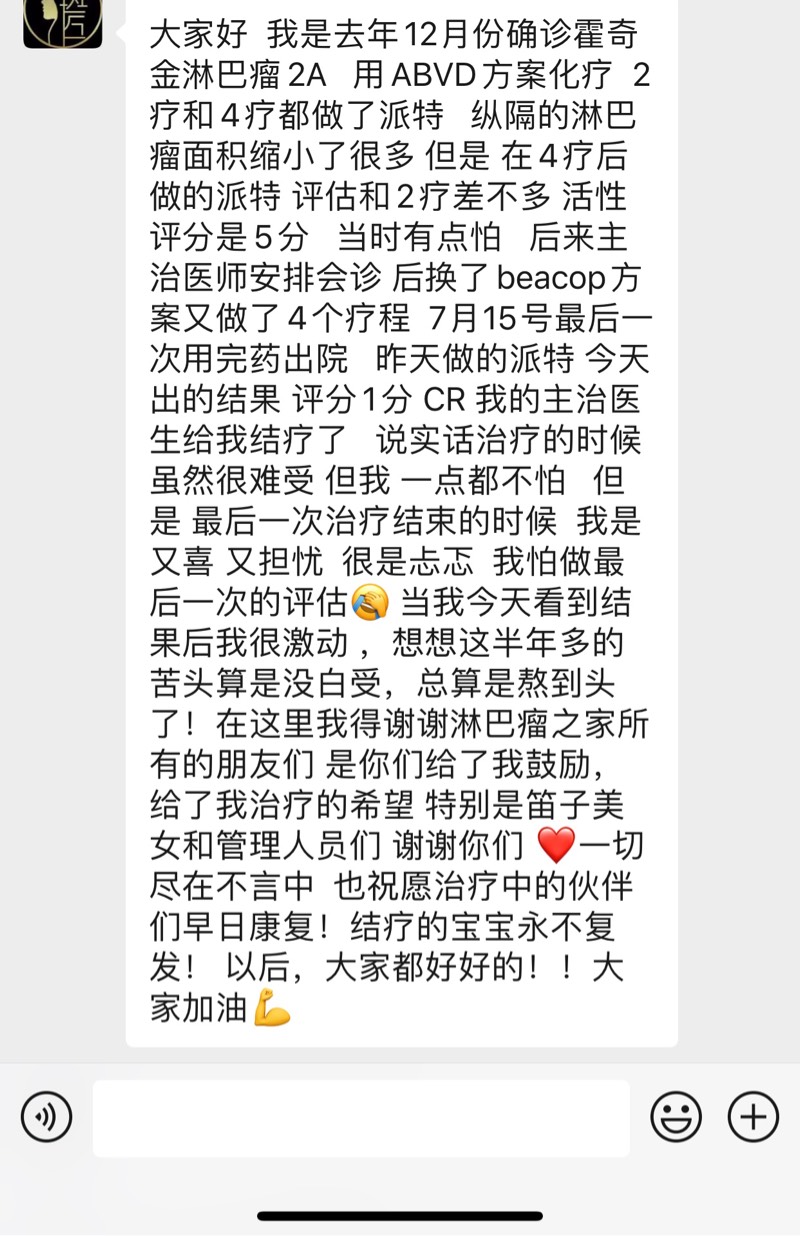Image resolution: width=800 pixels, height=1236 pixels.
Task: Open the sender's profile avatar
Action: 62,22
